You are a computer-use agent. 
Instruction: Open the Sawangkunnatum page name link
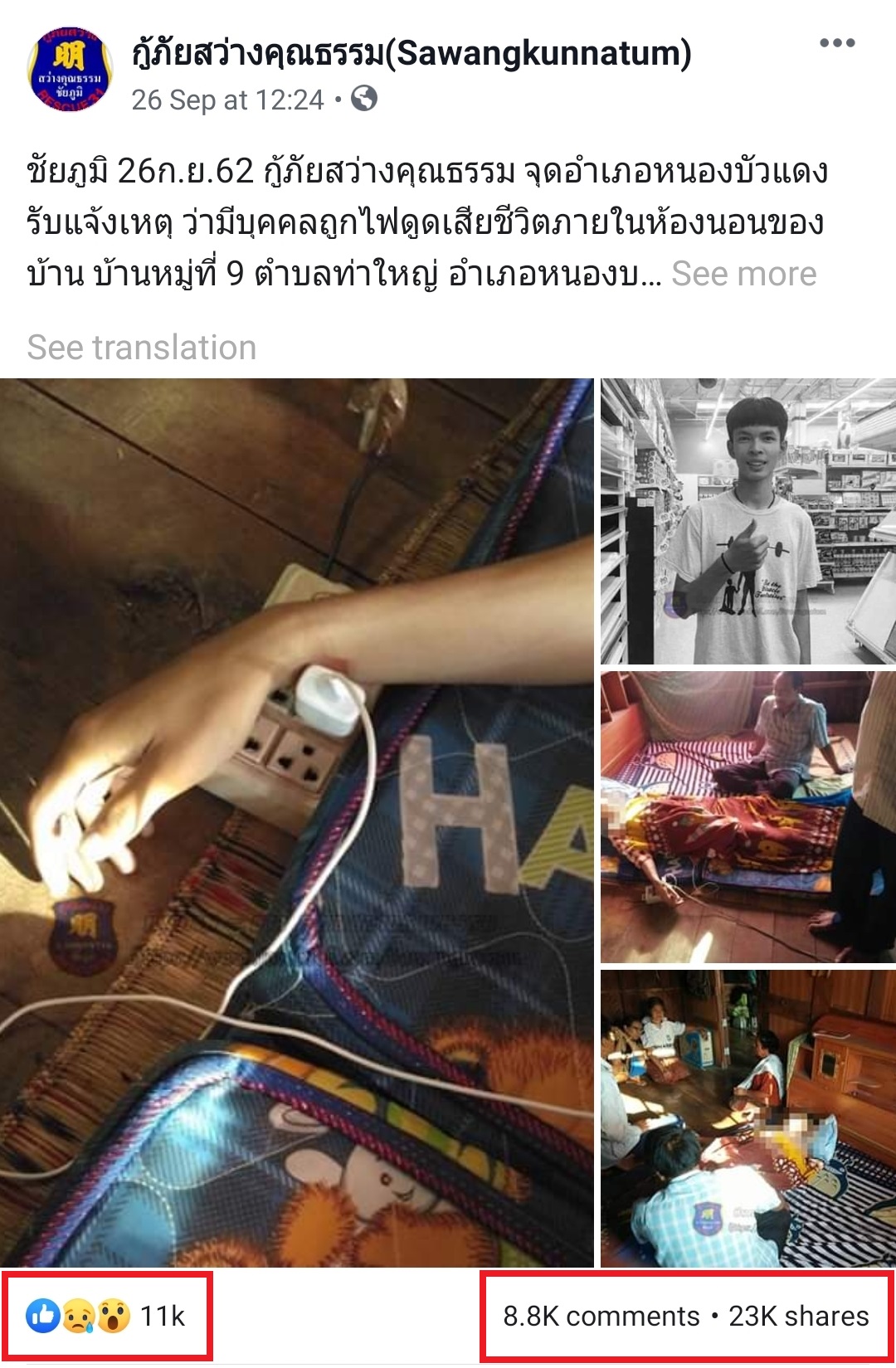click(411, 53)
